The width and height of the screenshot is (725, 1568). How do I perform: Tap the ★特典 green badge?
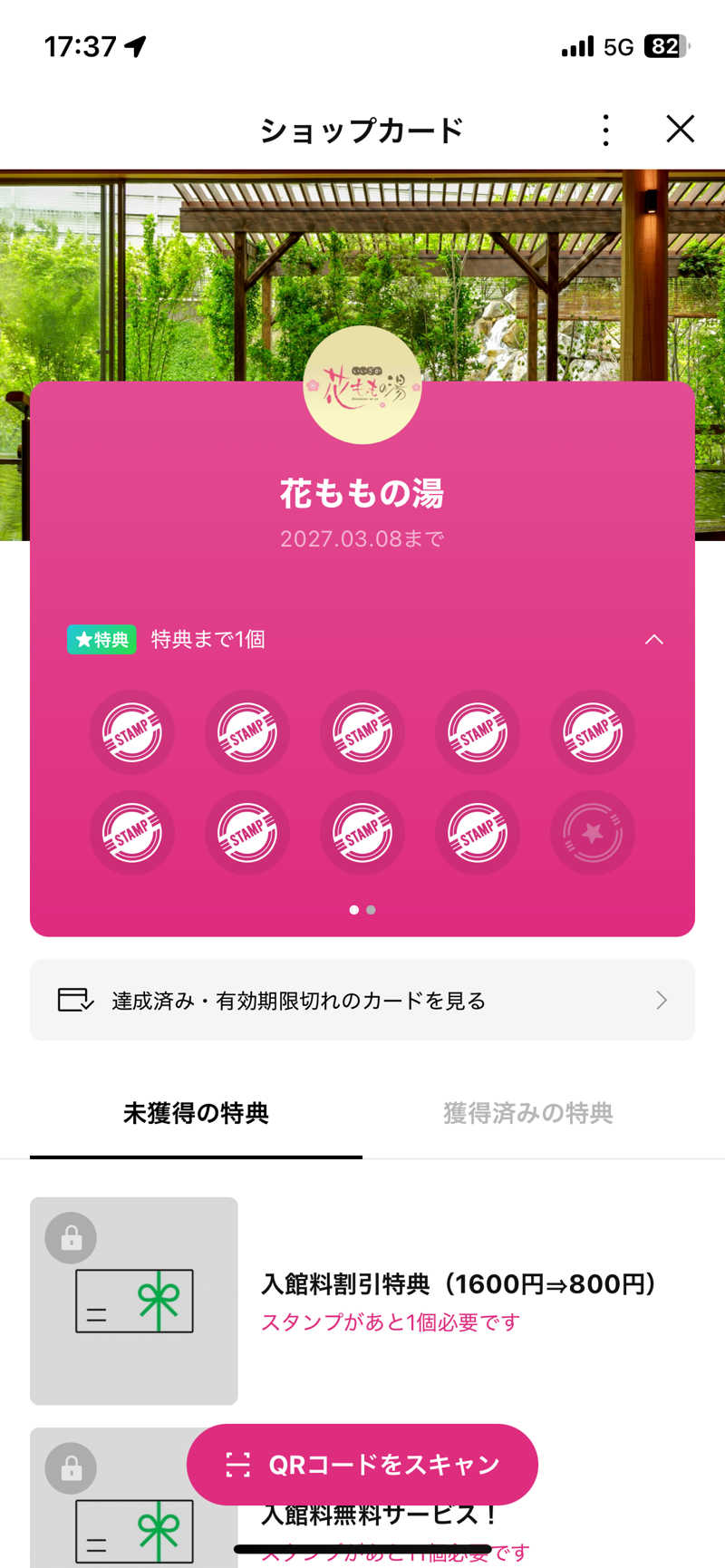tap(101, 640)
